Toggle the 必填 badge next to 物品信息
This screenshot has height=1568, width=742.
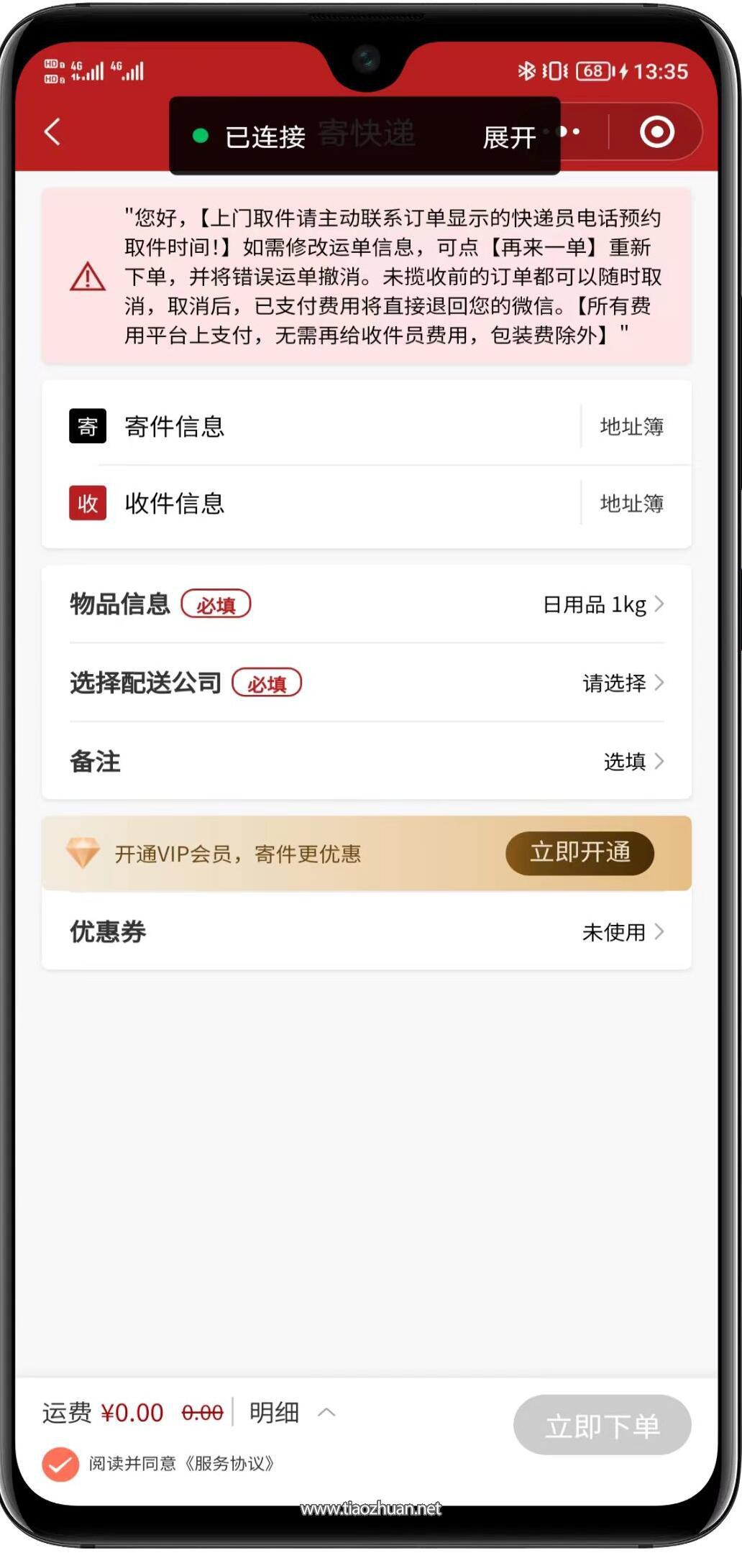(216, 605)
